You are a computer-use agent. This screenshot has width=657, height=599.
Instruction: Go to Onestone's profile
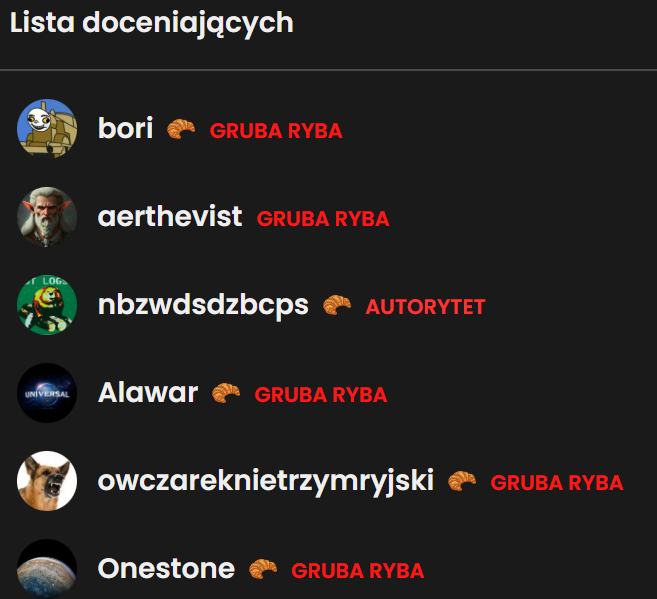pos(166,569)
